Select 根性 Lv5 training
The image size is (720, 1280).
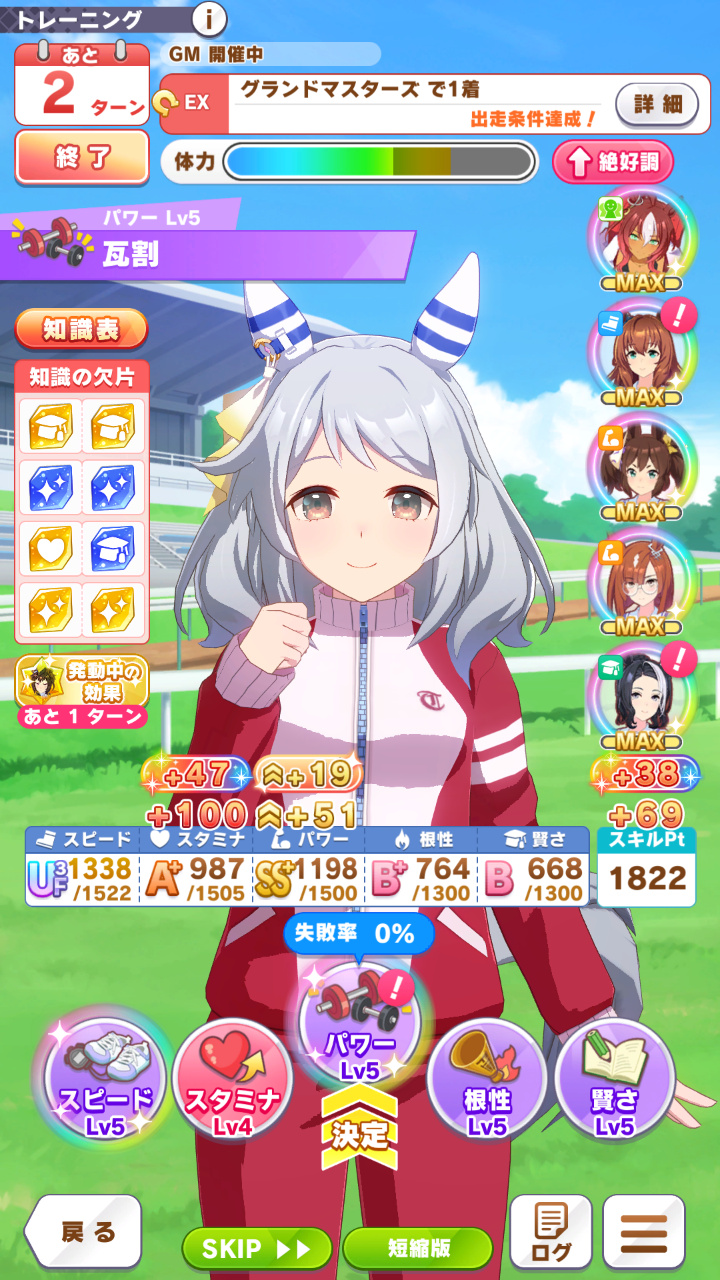[487, 1078]
